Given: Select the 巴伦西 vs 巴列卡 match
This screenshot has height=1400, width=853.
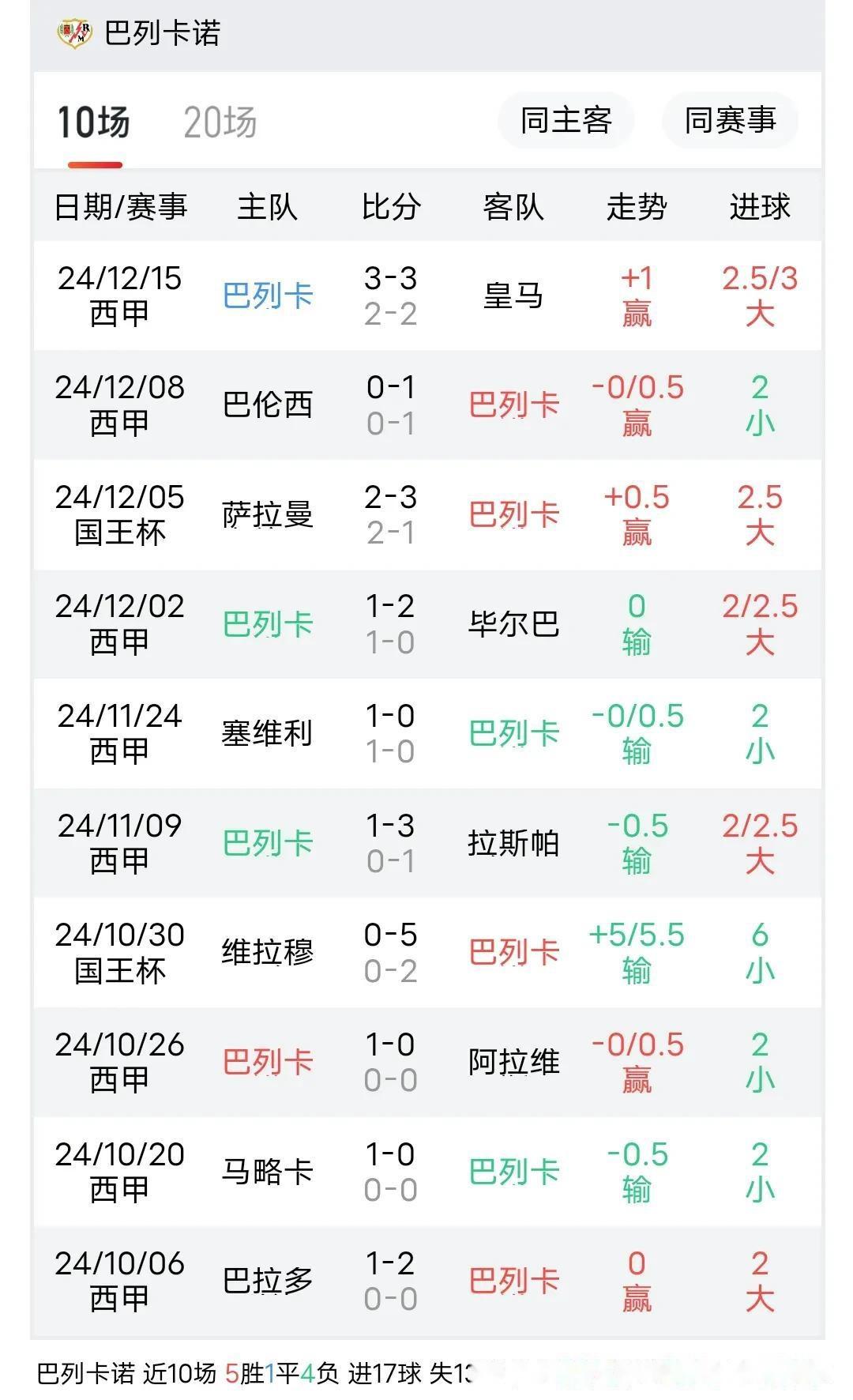Looking at the screenshot, I should pyautogui.click(x=426, y=406).
